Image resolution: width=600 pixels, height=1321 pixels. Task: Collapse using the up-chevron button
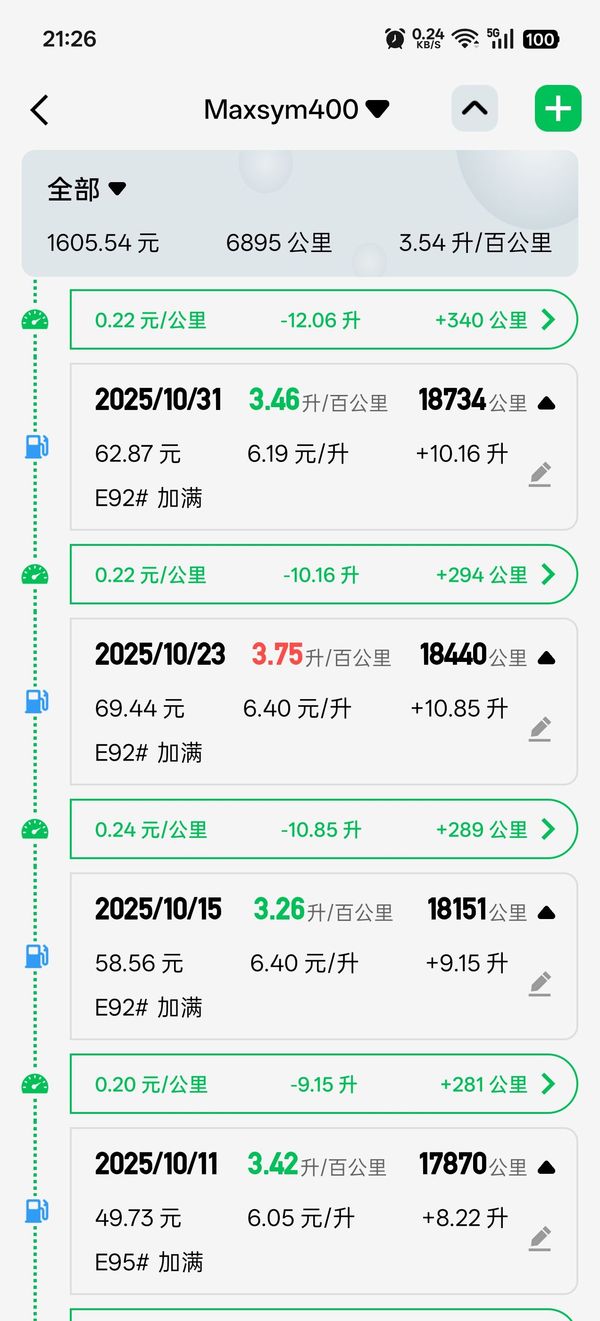[474, 109]
